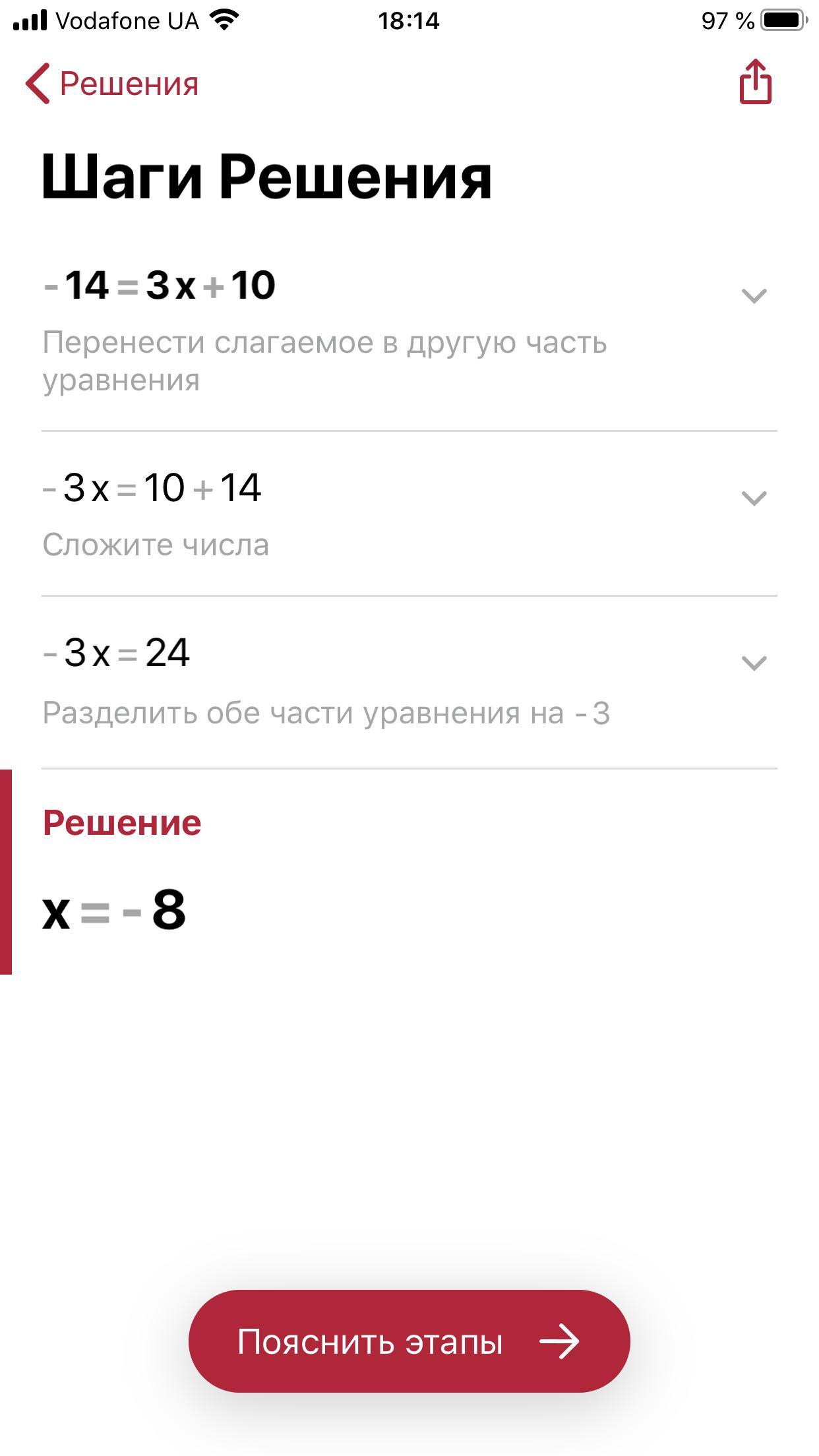Expand the step -3x=10+14
This screenshot has width=819, height=1456.
coord(754,498)
